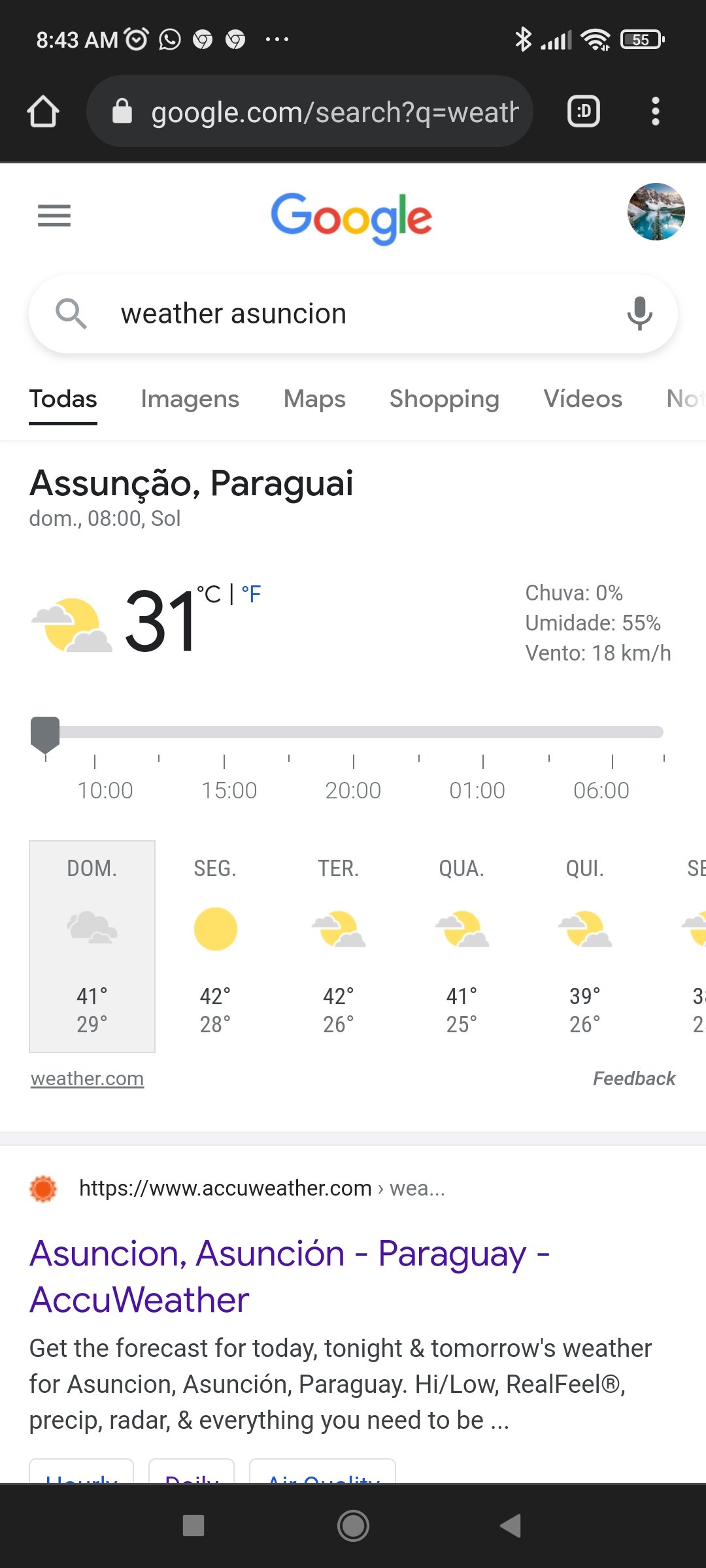Tap the URL address bar
This screenshot has height=1568, width=706.
point(310,111)
